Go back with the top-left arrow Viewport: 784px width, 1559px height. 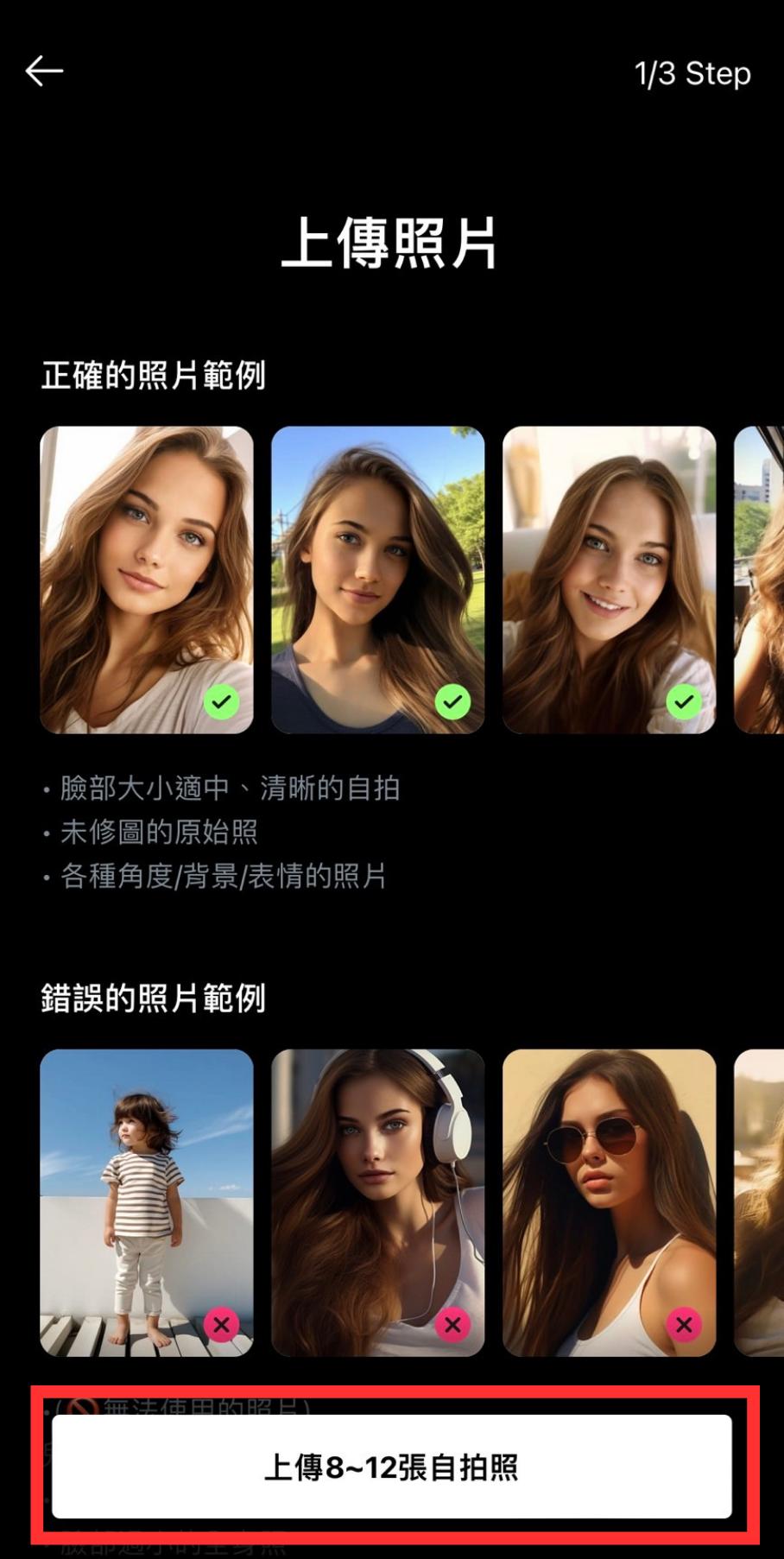(44, 72)
